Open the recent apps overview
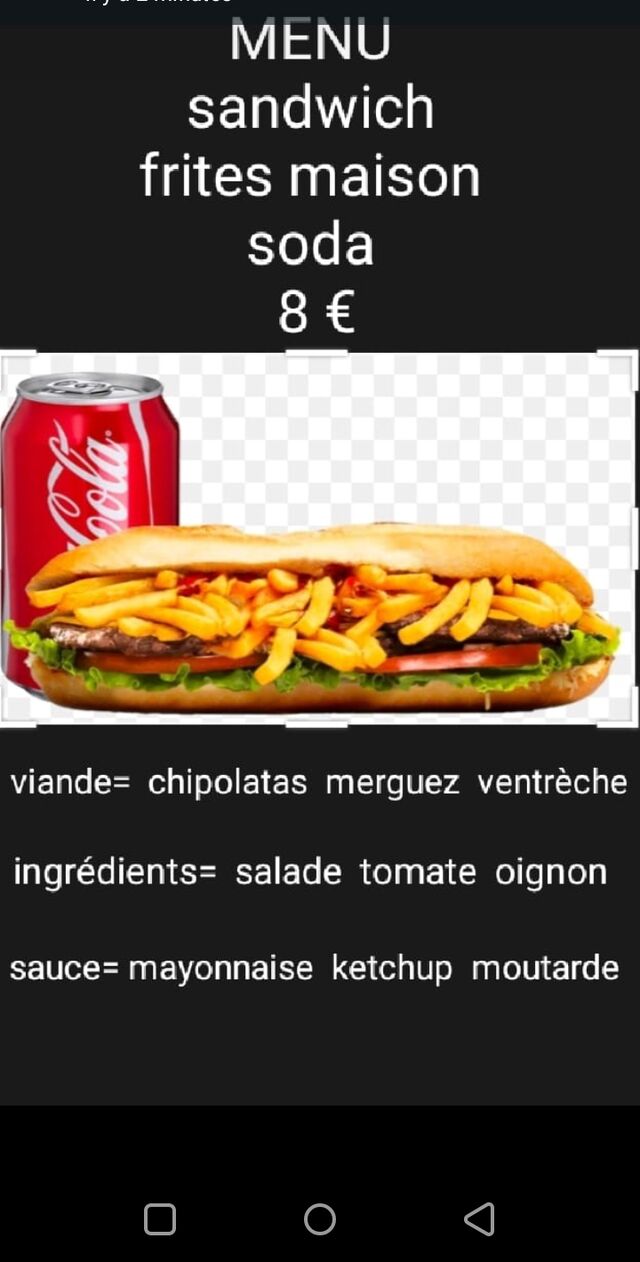Screen dimensions: 640x1262 pyautogui.click(x=160, y=1219)
